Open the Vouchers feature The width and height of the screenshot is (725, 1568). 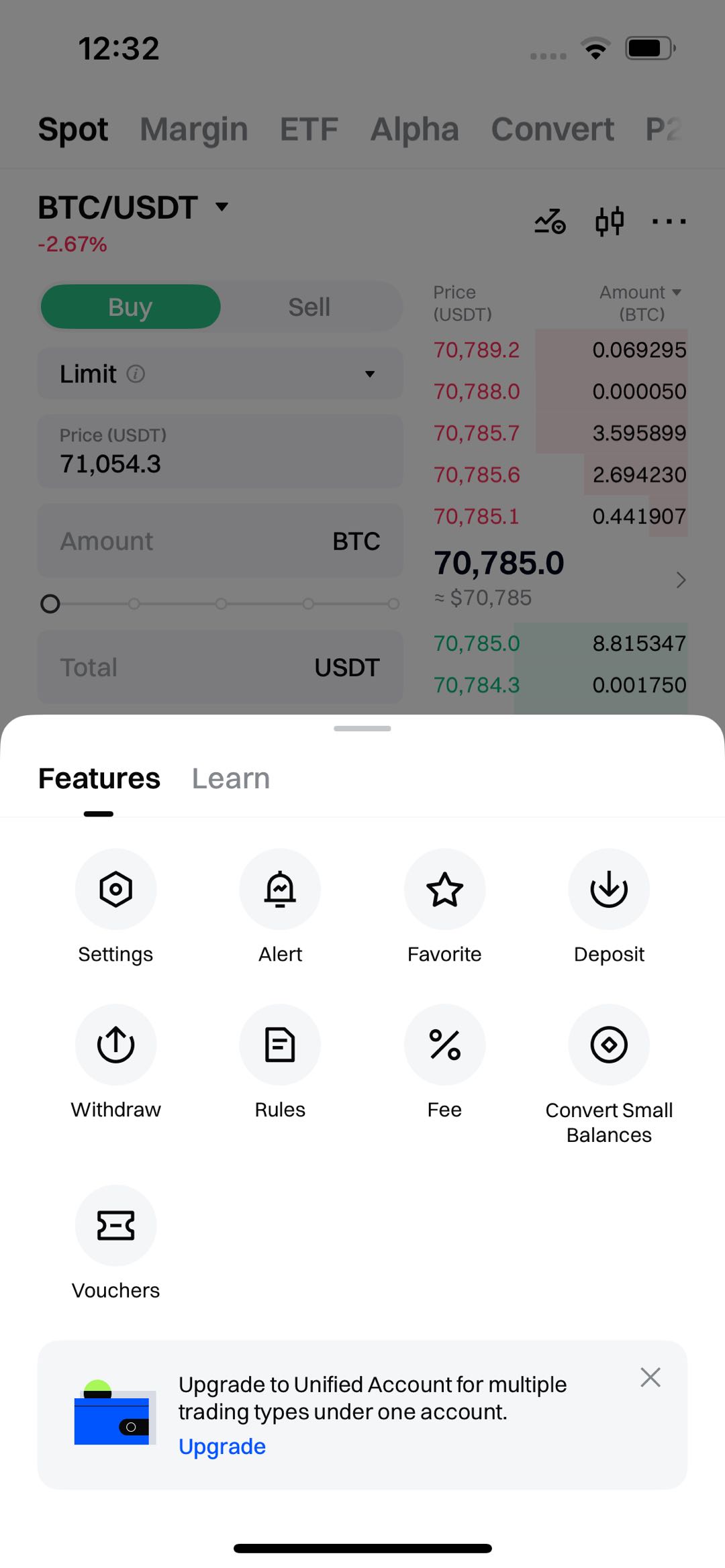pos(115,1226)
